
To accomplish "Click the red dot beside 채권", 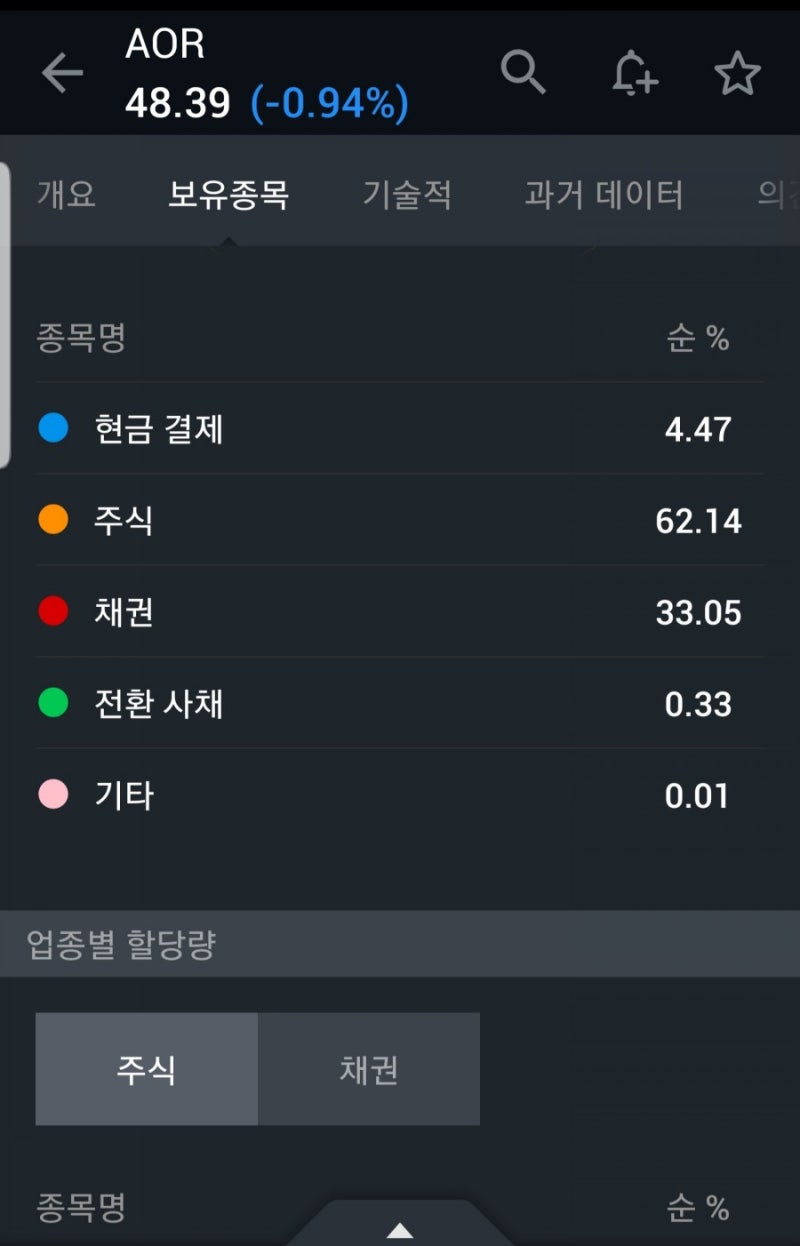I will [x=53, y=612].
